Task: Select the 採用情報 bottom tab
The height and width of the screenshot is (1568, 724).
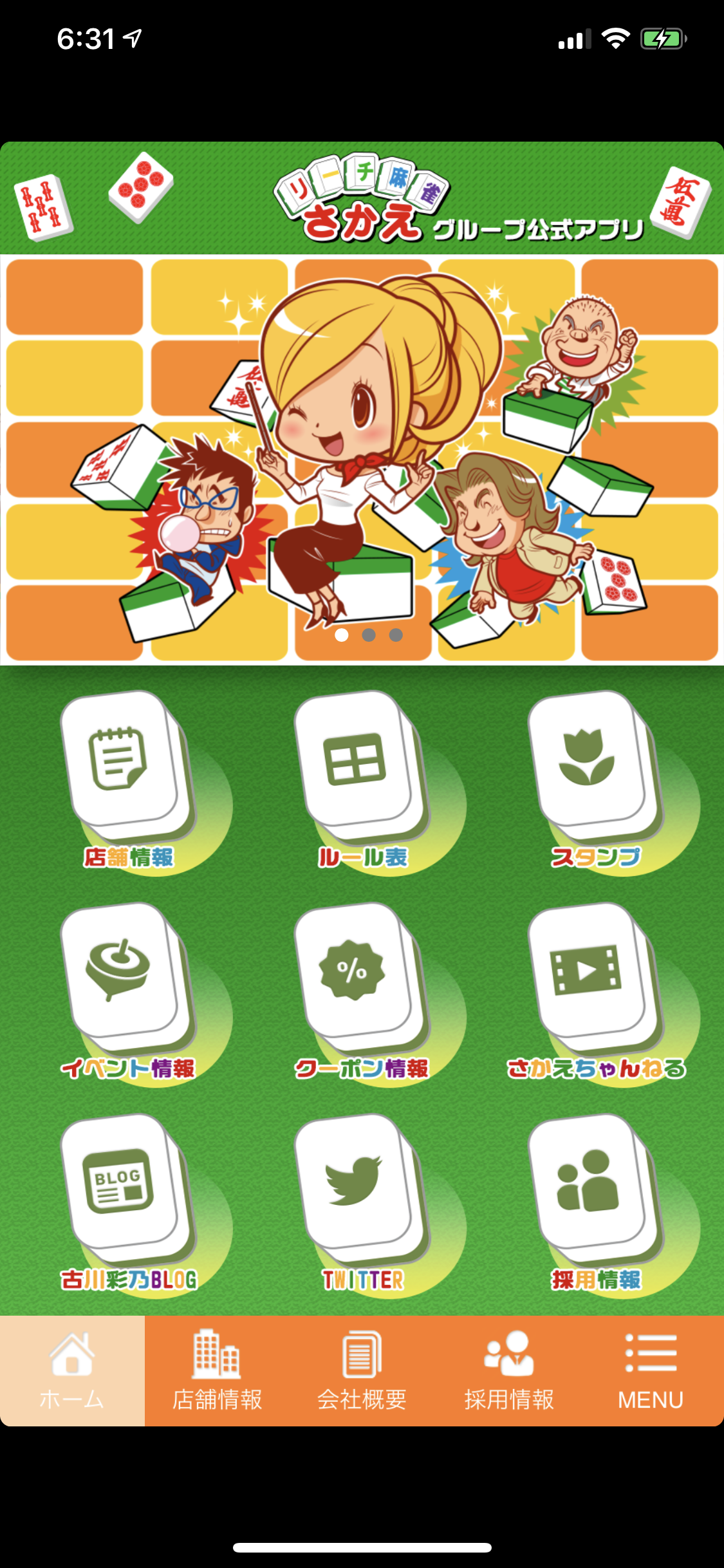Action: coord(508,1371)
